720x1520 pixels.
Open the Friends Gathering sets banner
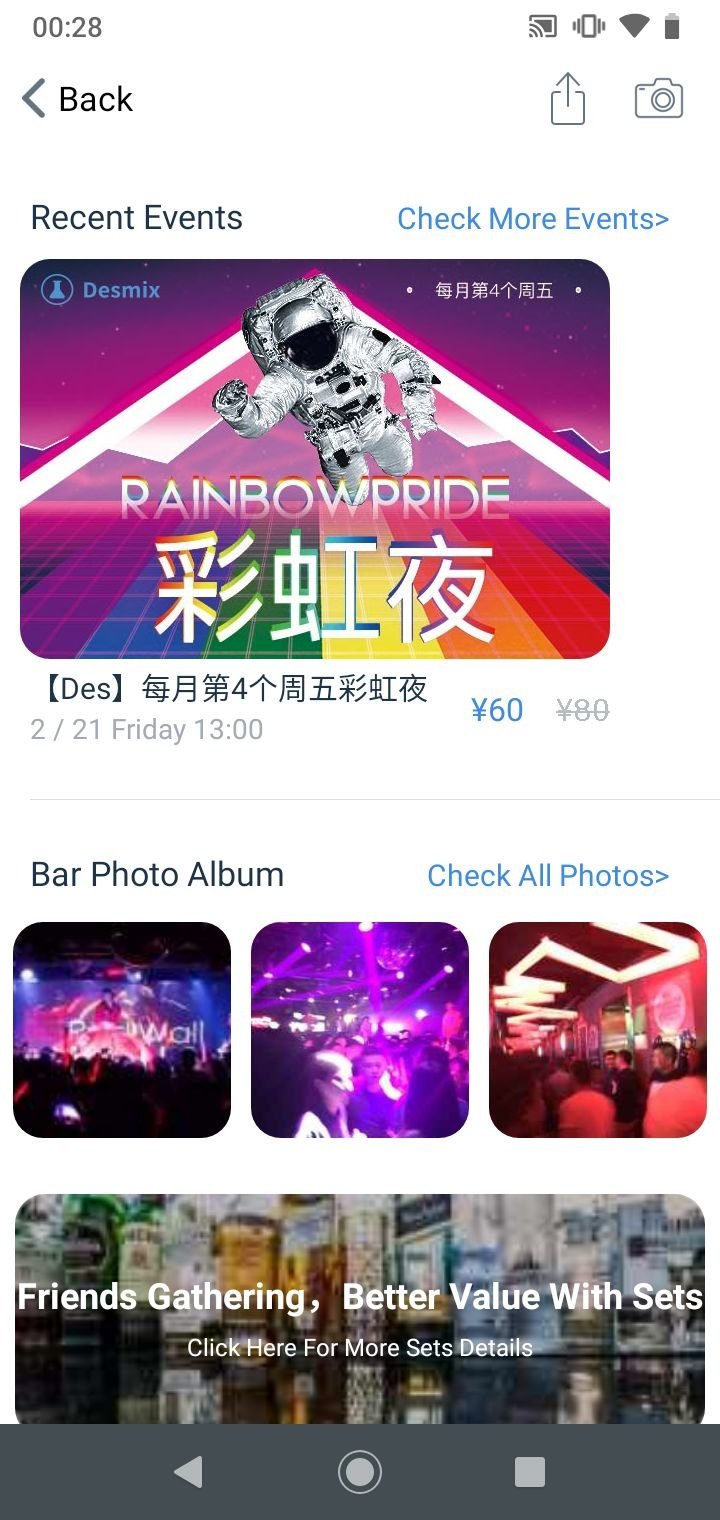[360, 1310]
